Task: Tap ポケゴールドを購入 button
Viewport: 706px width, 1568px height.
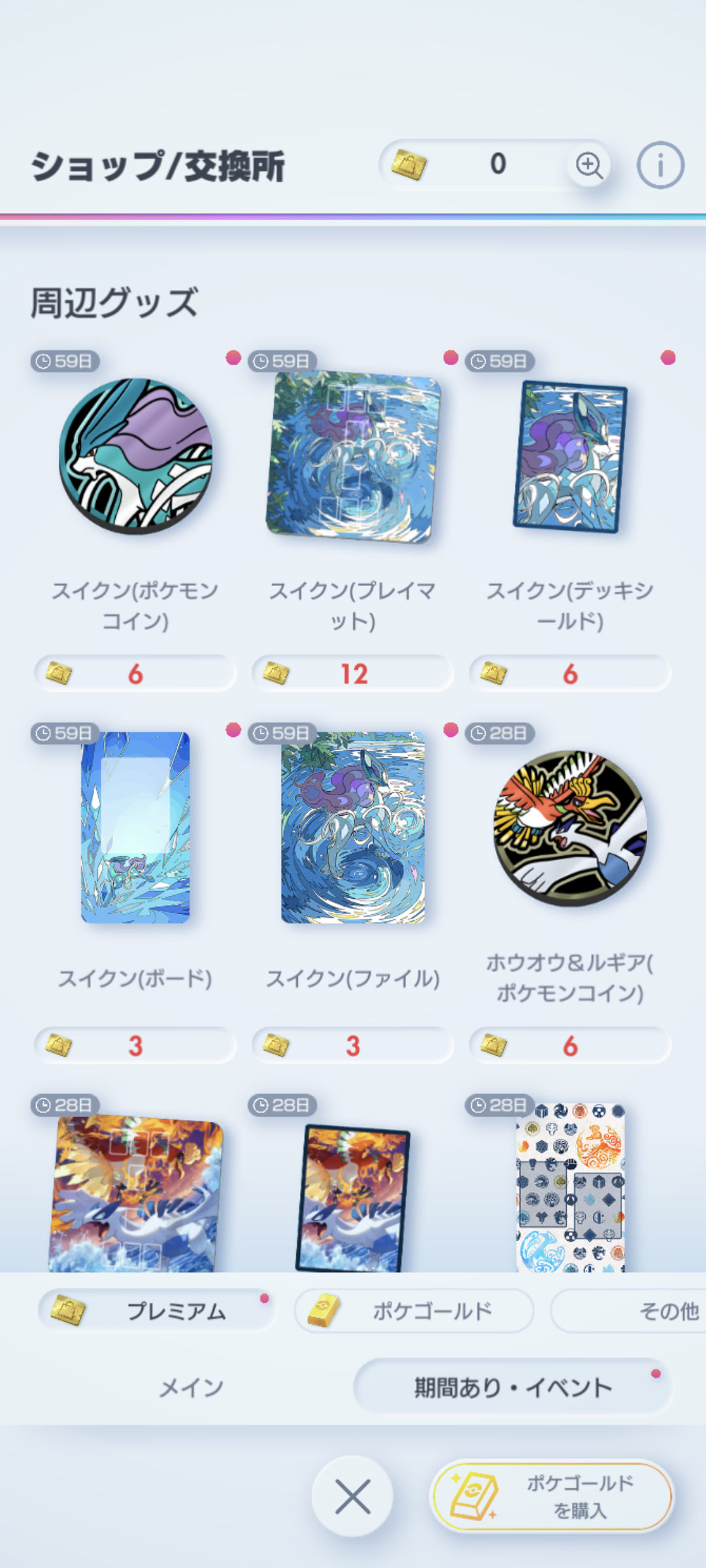Action: tap(552, 1496)
